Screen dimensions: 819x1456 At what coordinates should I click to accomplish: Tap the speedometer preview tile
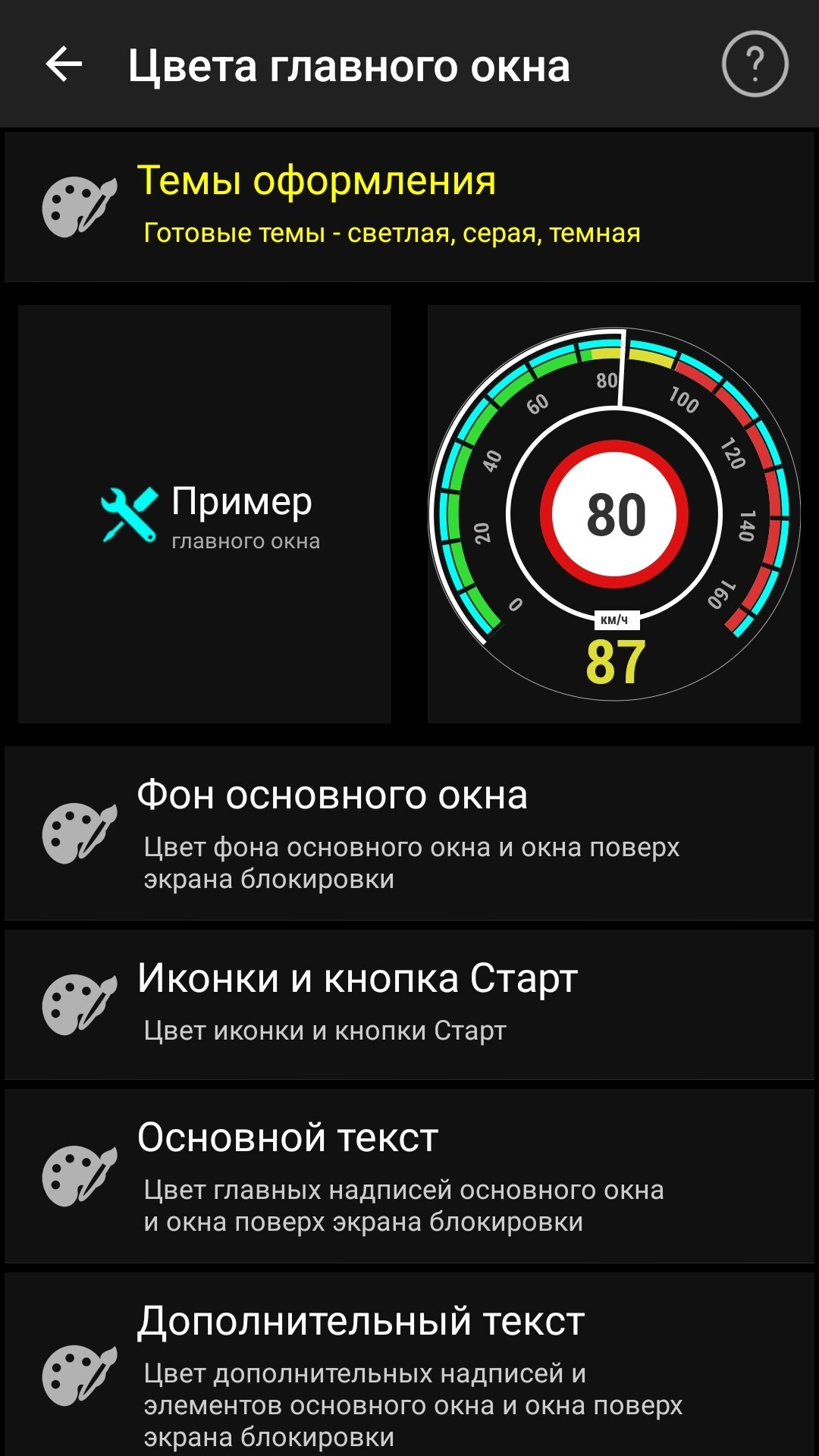614,514
